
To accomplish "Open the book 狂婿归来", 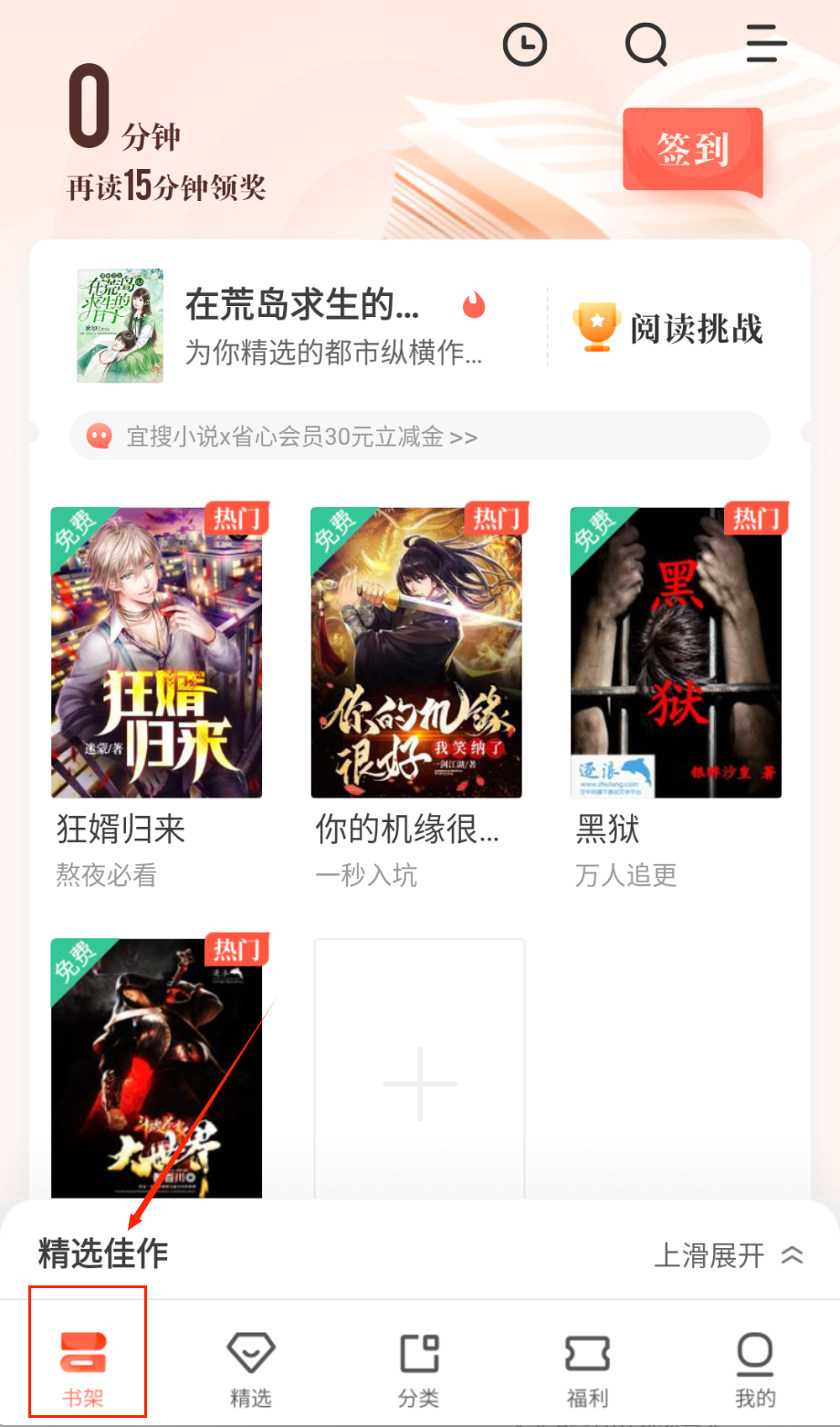I will pos(156,652).
